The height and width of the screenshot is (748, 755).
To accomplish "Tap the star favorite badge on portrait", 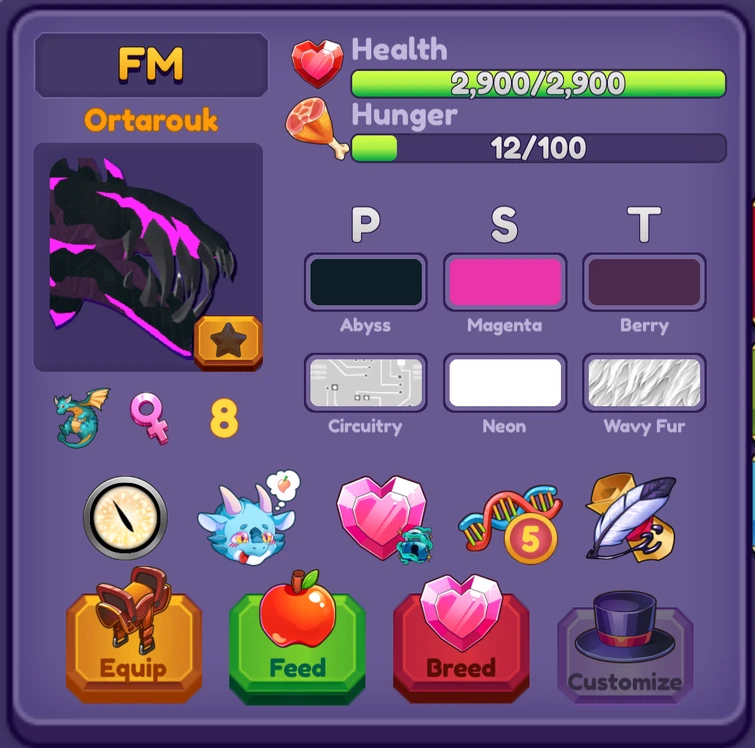I will (x=228, y=343).
